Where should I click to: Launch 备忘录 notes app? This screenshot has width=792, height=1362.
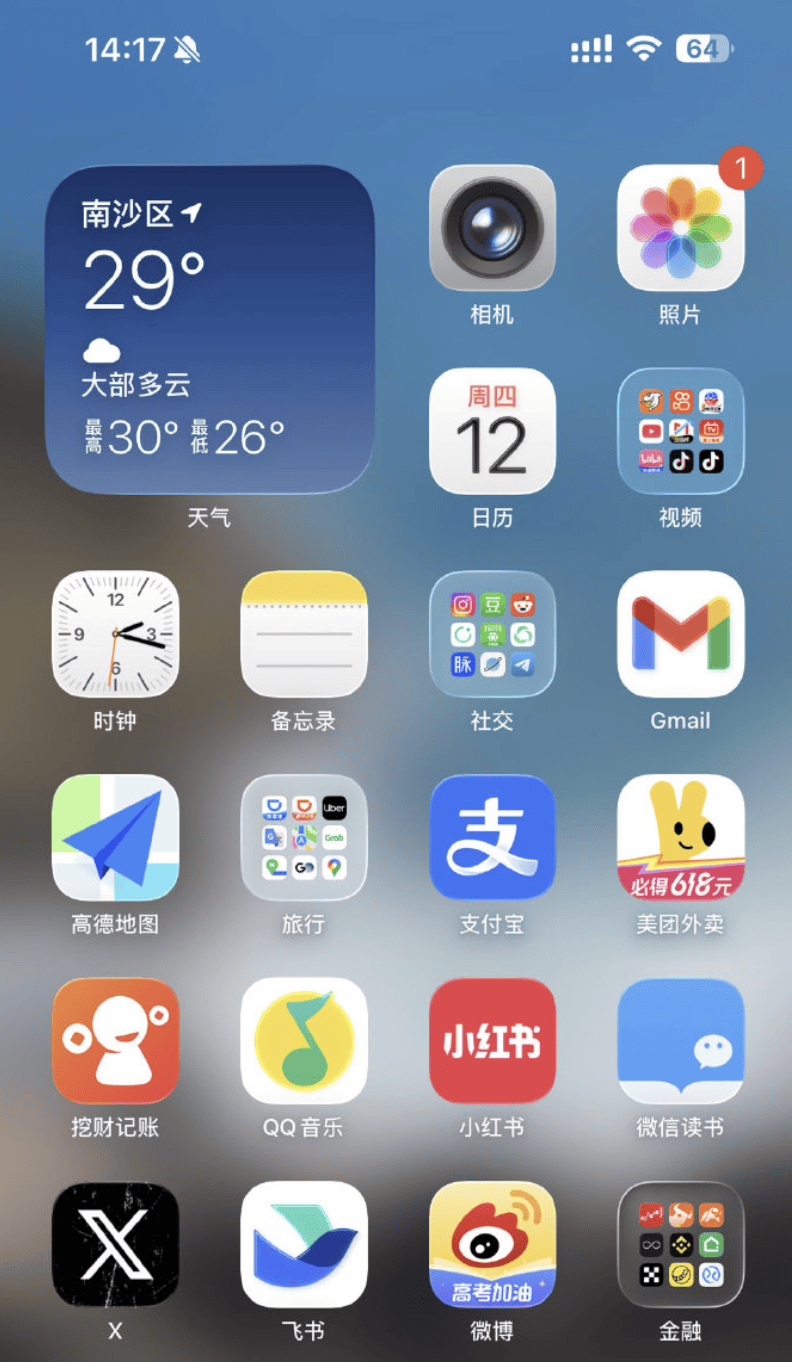[303, 634]
